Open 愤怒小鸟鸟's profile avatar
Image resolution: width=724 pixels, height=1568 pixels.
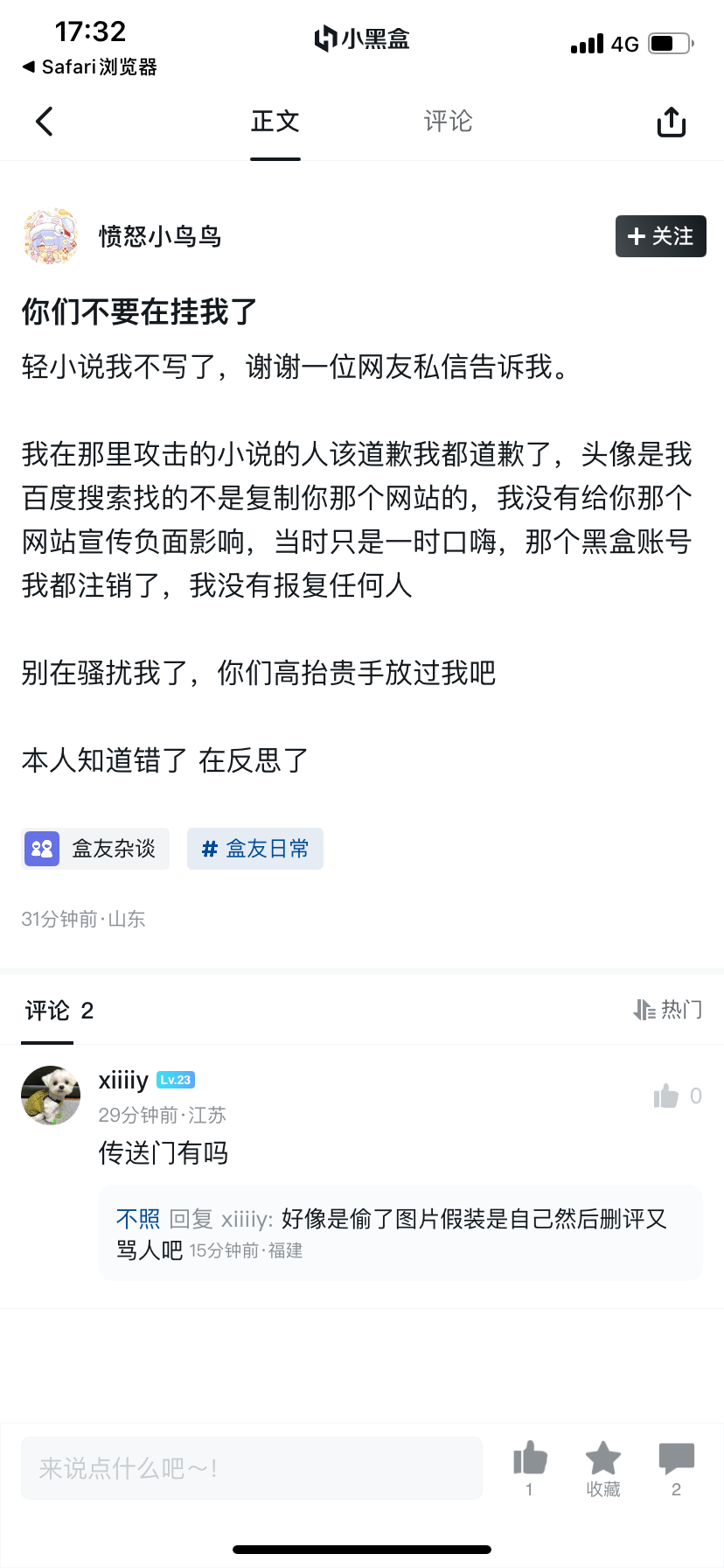tap(51, 236)
